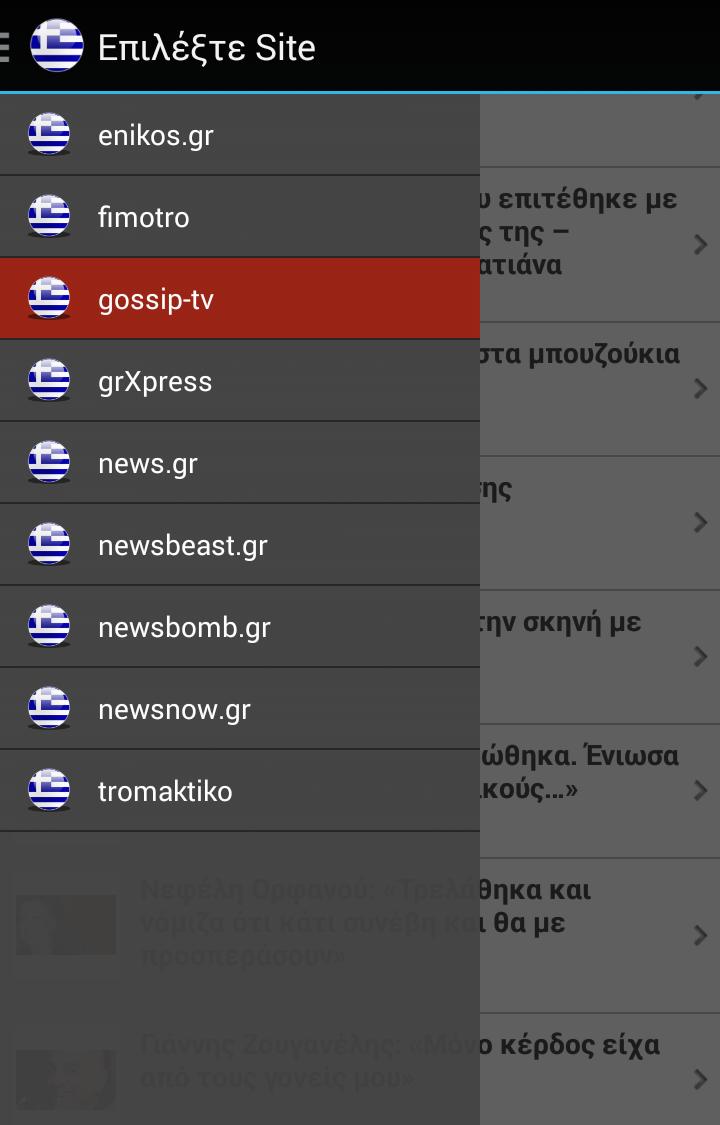Open the tromaktiko news site

pyautogui.click(x=240, y=789)
